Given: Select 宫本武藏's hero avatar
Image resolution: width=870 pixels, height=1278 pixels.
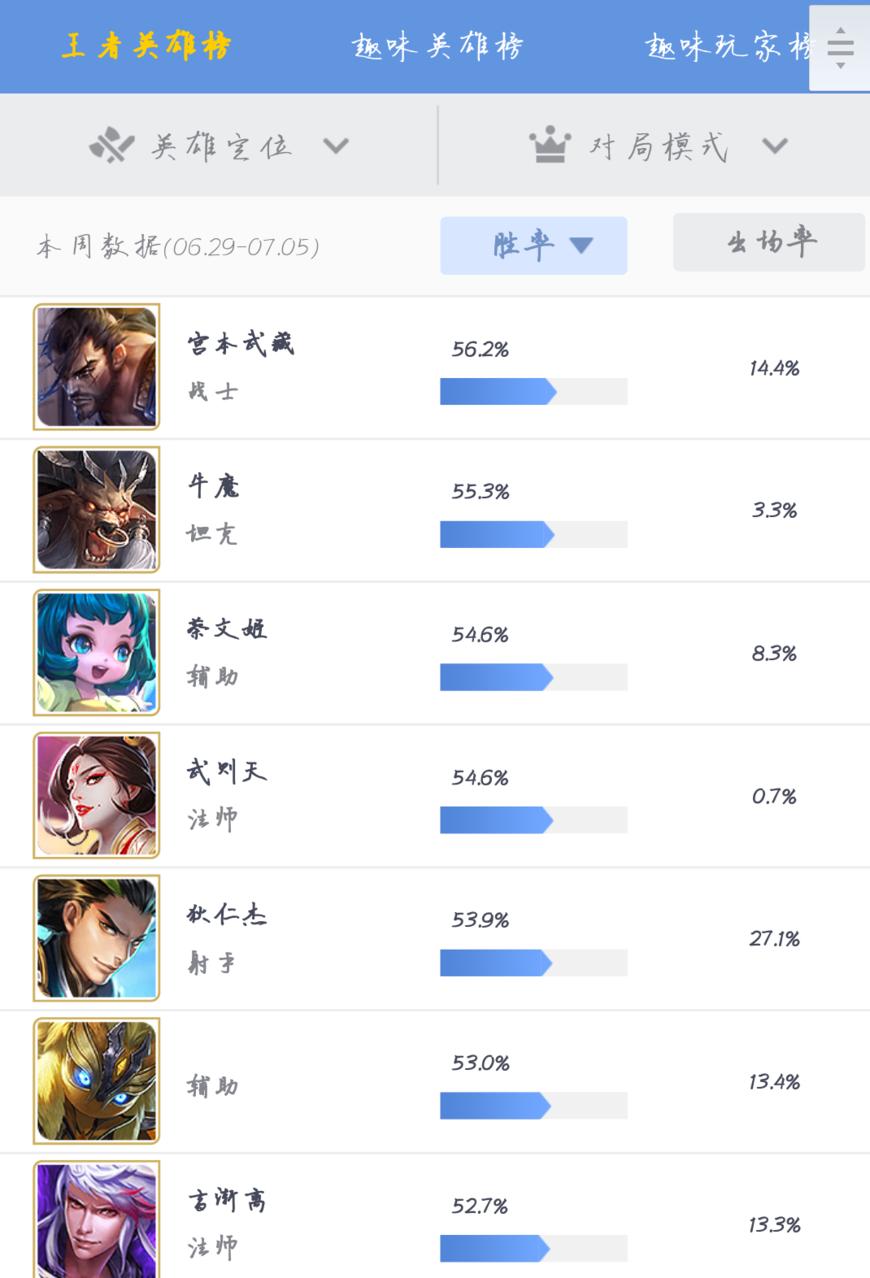Looking at the screenshot, I should (96, 366).
